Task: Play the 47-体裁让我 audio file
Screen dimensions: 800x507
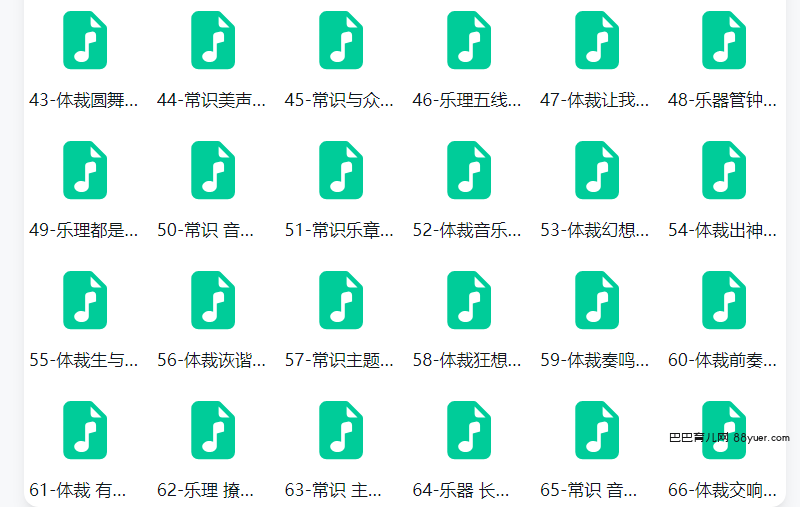Action: point(597,40)
